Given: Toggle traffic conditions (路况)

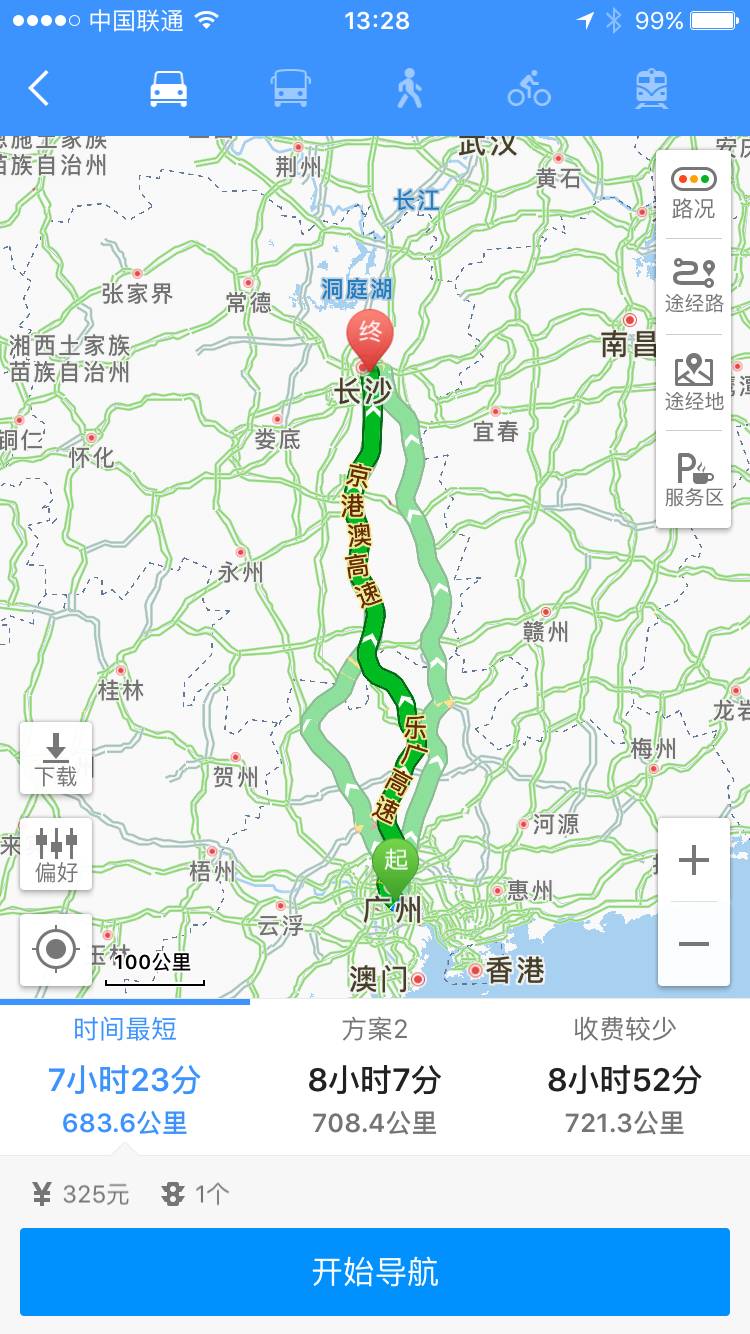Looking at the screenshot, I should click(x=693, y=194).
